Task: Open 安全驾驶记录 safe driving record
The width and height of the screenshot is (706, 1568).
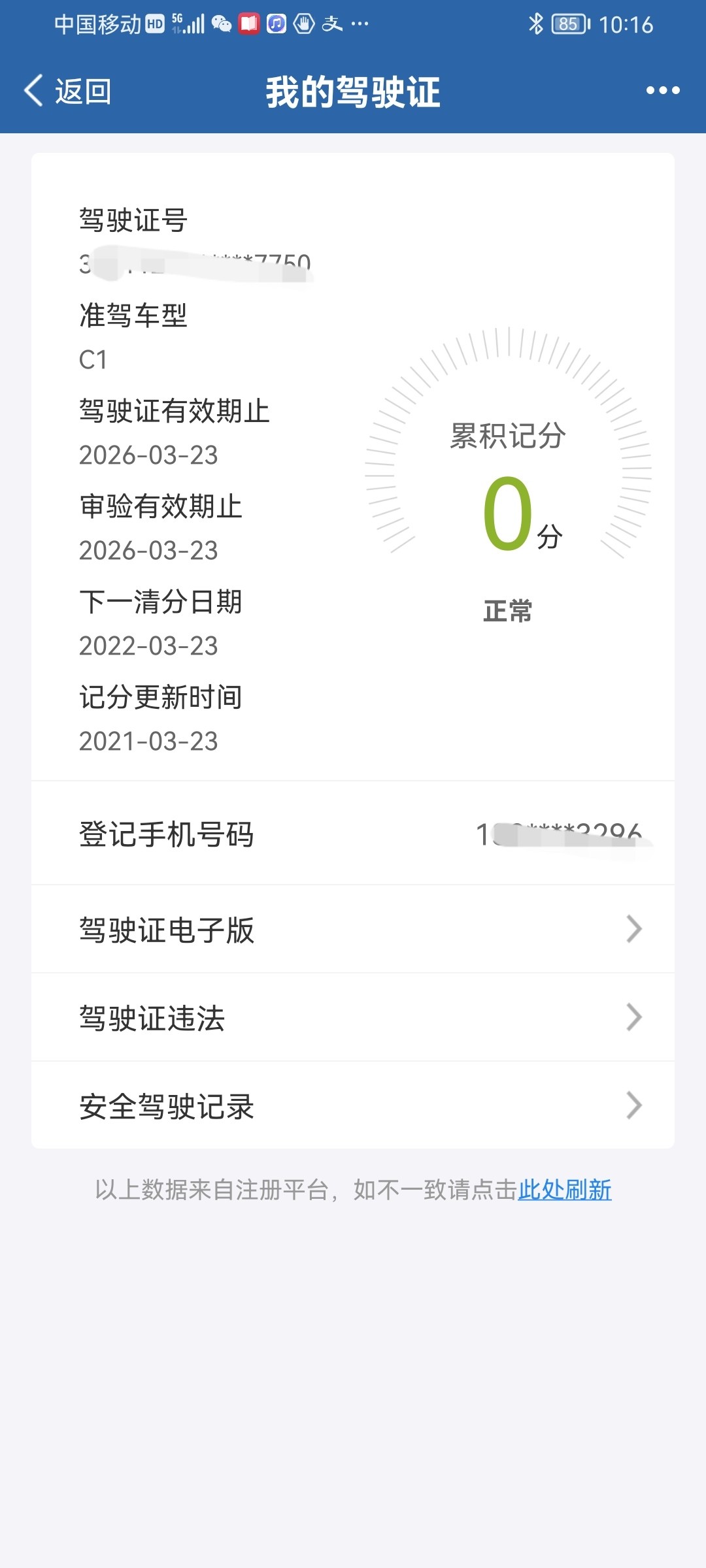Action: 353,1106
